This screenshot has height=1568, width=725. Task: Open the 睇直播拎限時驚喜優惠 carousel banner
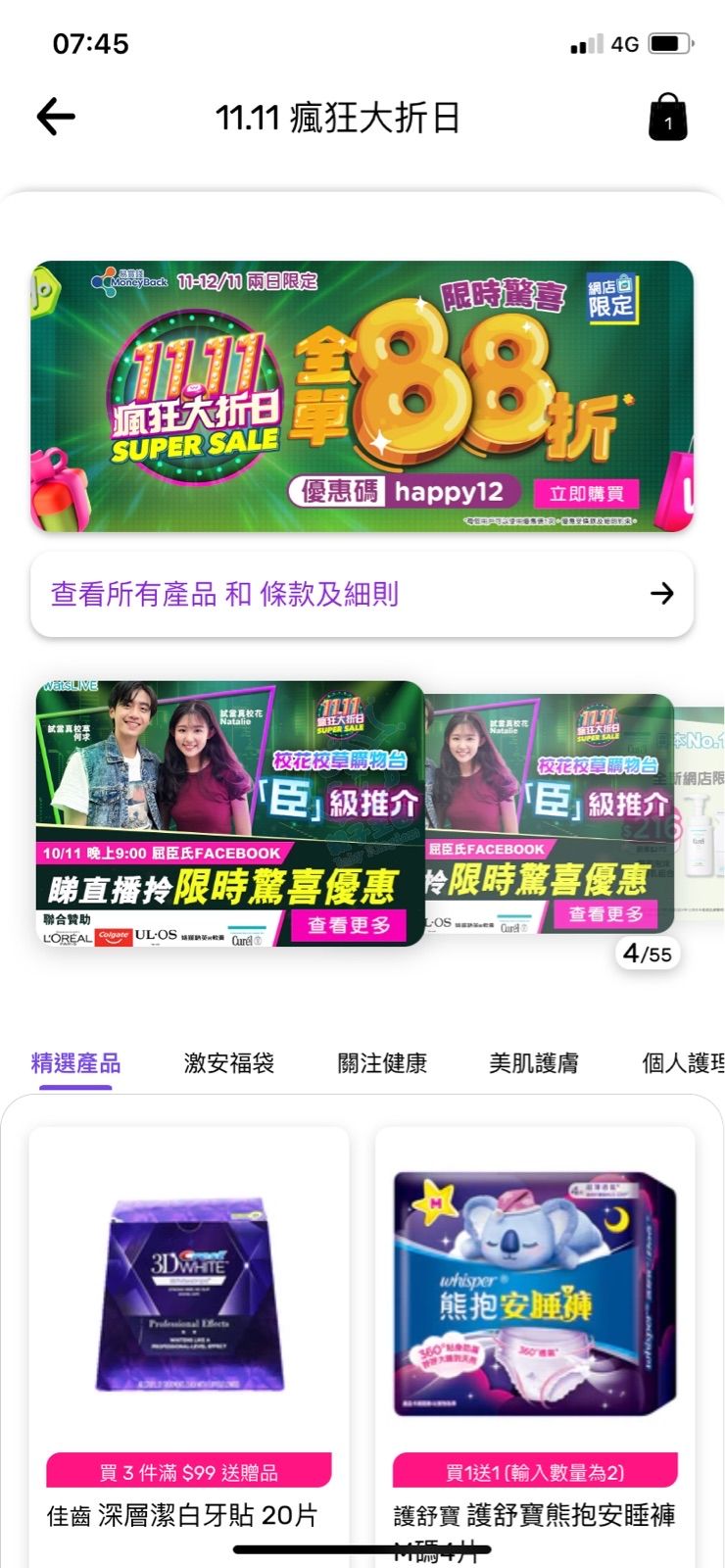(x=230, y=813)
